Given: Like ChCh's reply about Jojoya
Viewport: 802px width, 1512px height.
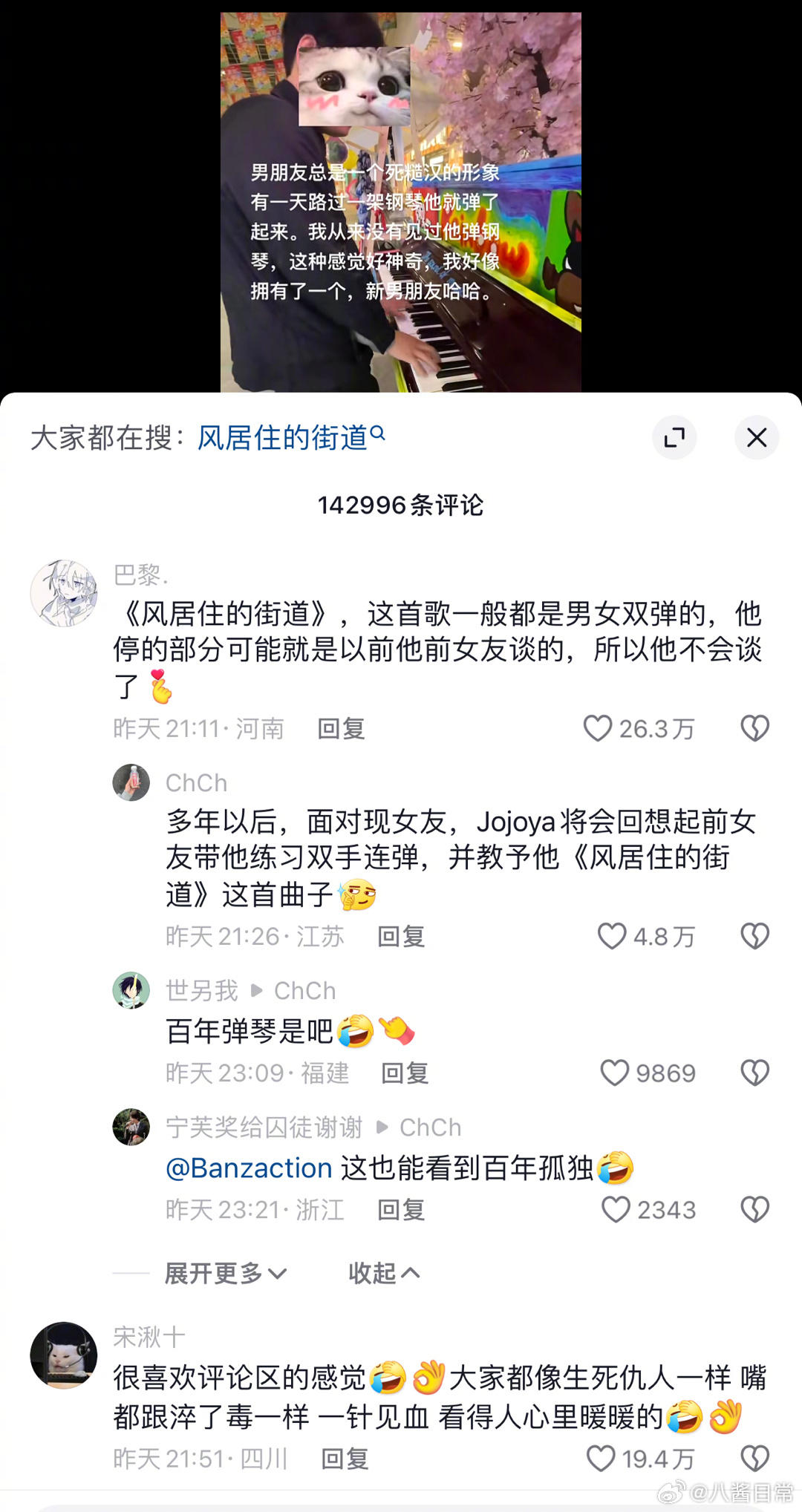Looking at the screenshot, I should 613,936.
